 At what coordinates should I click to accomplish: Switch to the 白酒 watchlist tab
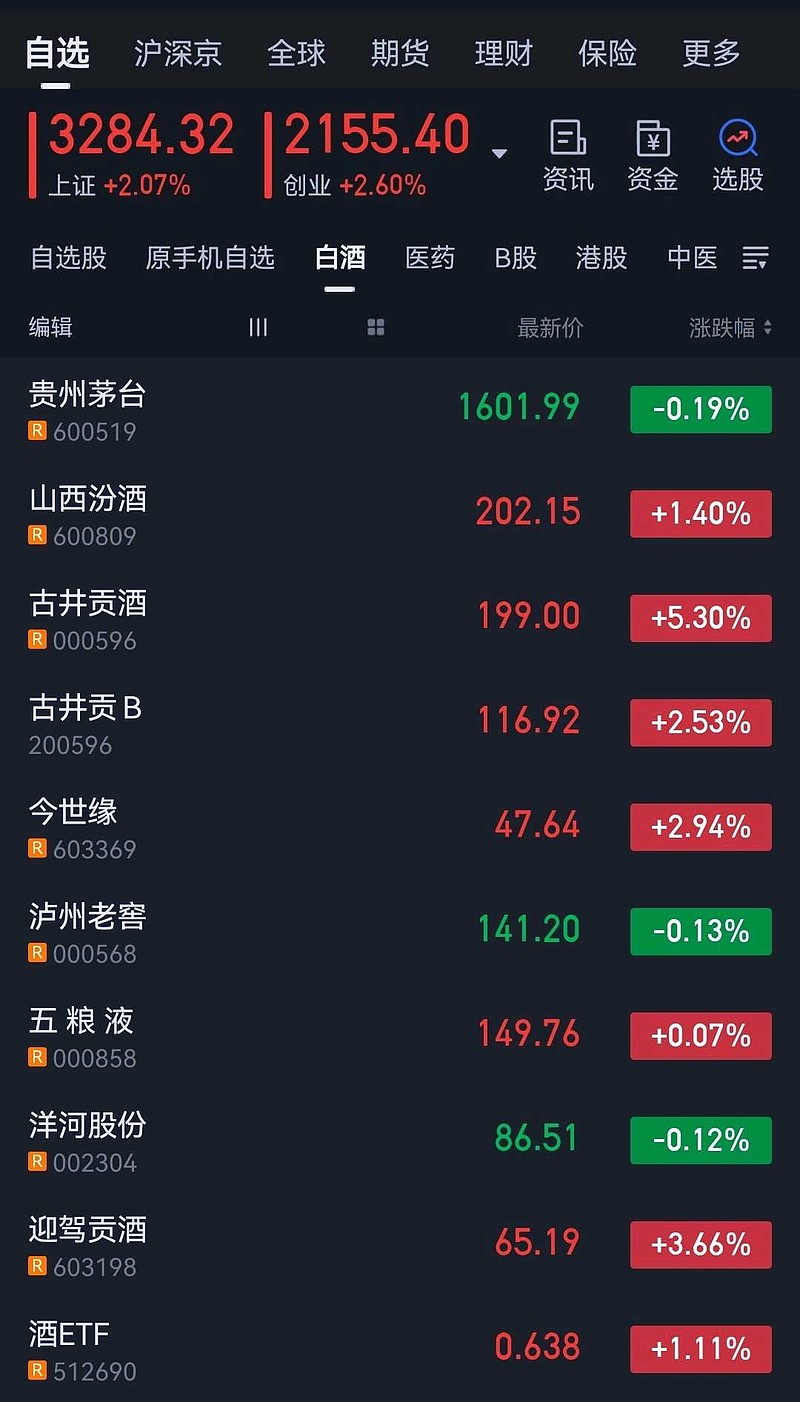pyautogui.click(x=339, y=258)
